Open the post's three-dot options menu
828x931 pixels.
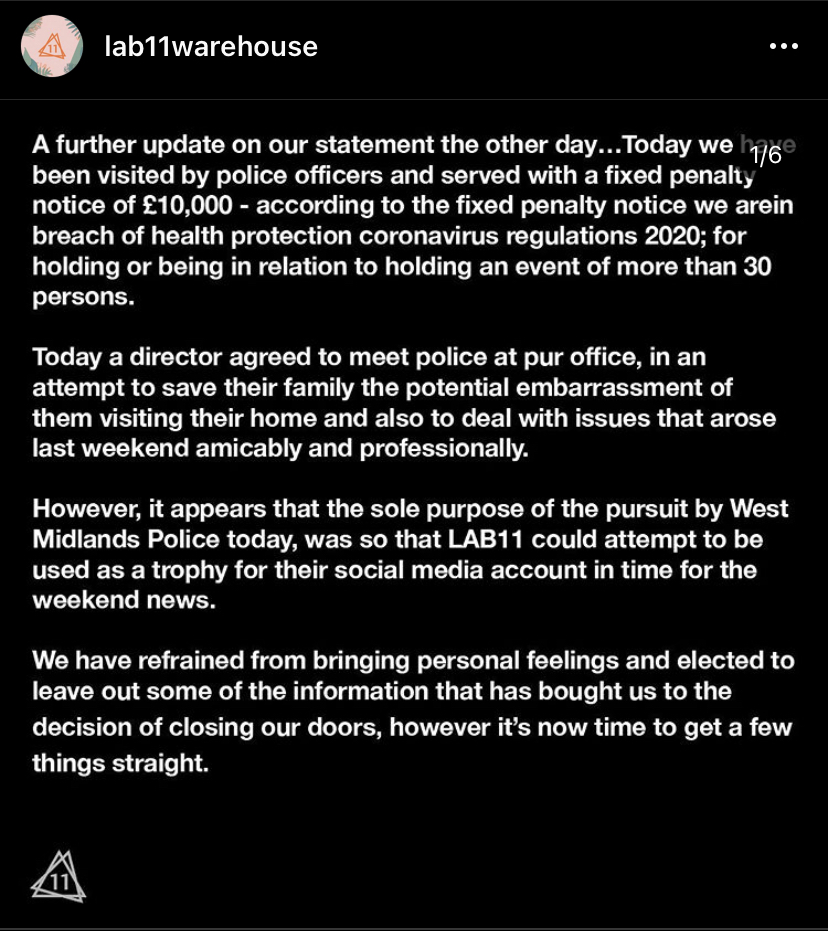[783, 46]
